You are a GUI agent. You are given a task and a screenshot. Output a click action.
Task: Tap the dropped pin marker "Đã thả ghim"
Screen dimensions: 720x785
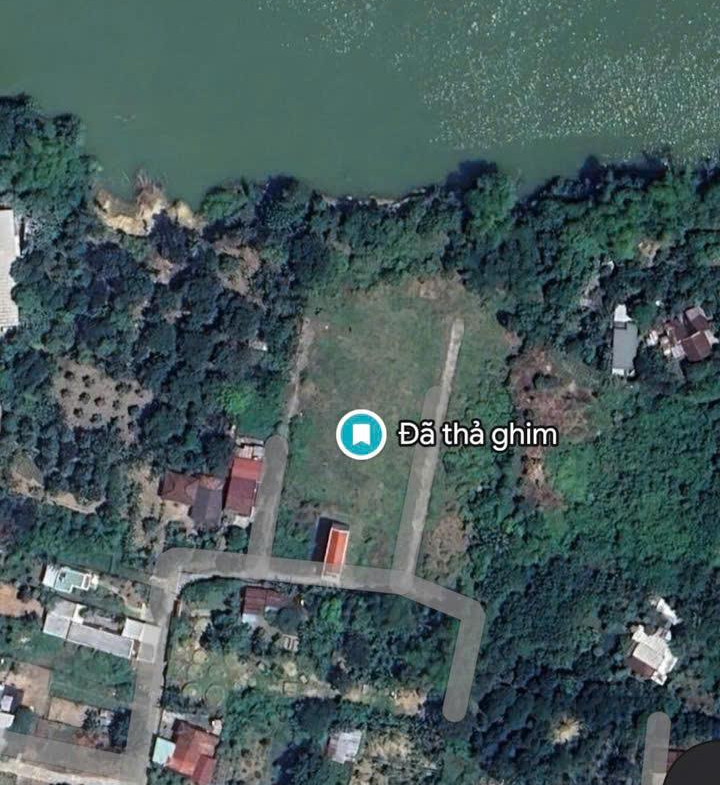[360, 435]
